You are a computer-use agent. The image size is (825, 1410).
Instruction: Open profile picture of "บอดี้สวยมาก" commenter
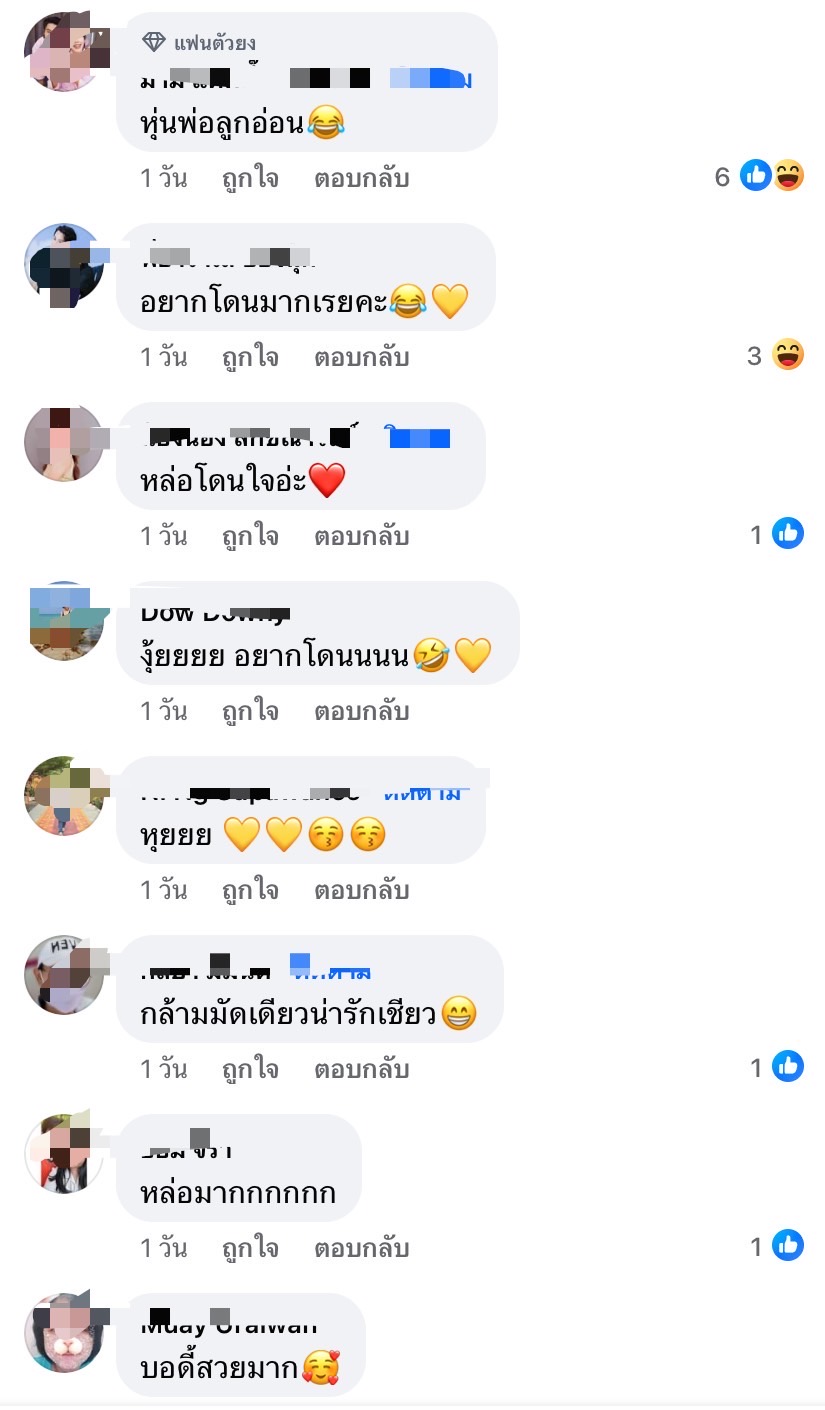63,1332
